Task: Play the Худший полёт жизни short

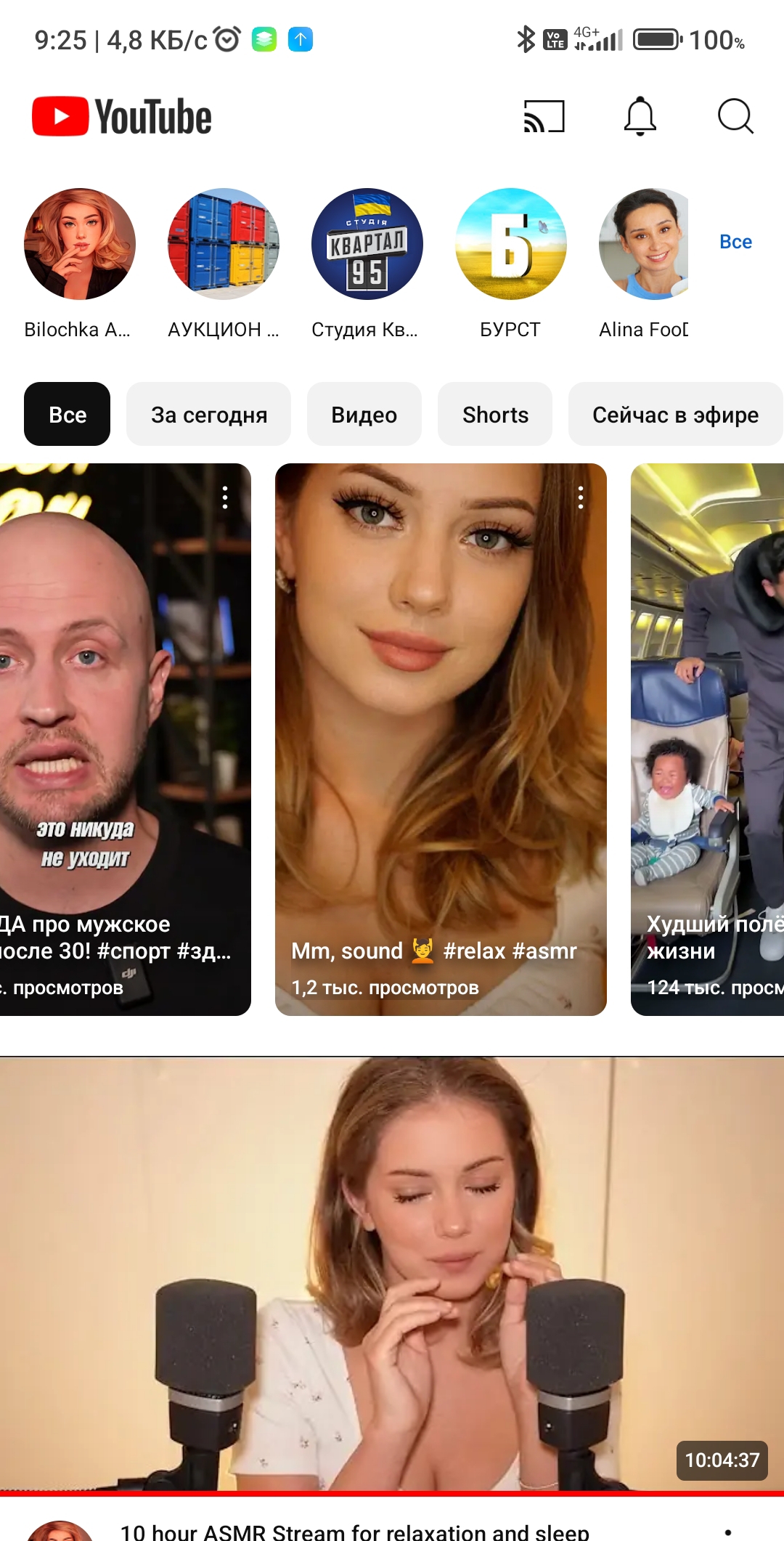Action: [707, 739]
